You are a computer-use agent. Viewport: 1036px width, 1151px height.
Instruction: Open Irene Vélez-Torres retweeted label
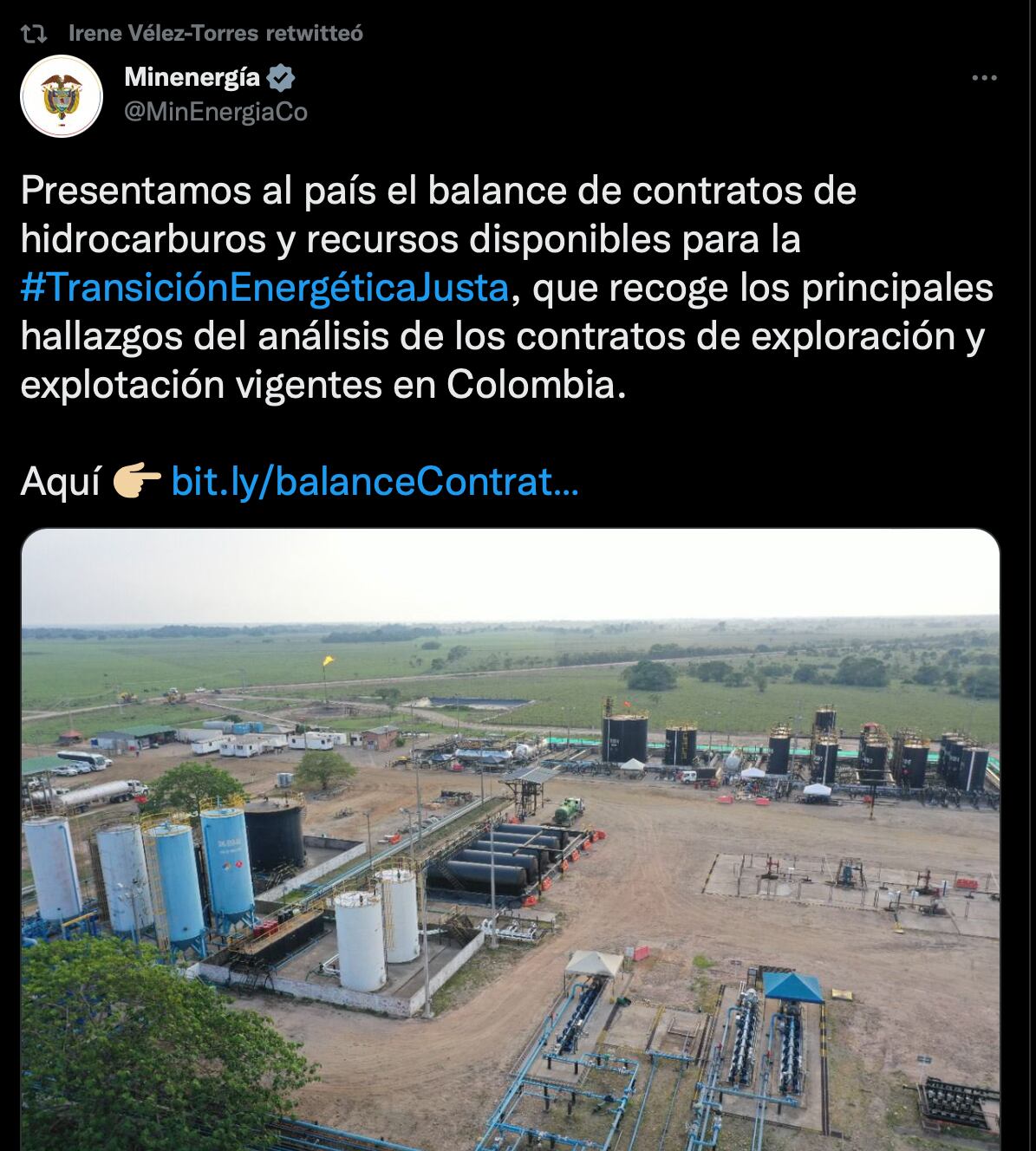click(215, 33)
